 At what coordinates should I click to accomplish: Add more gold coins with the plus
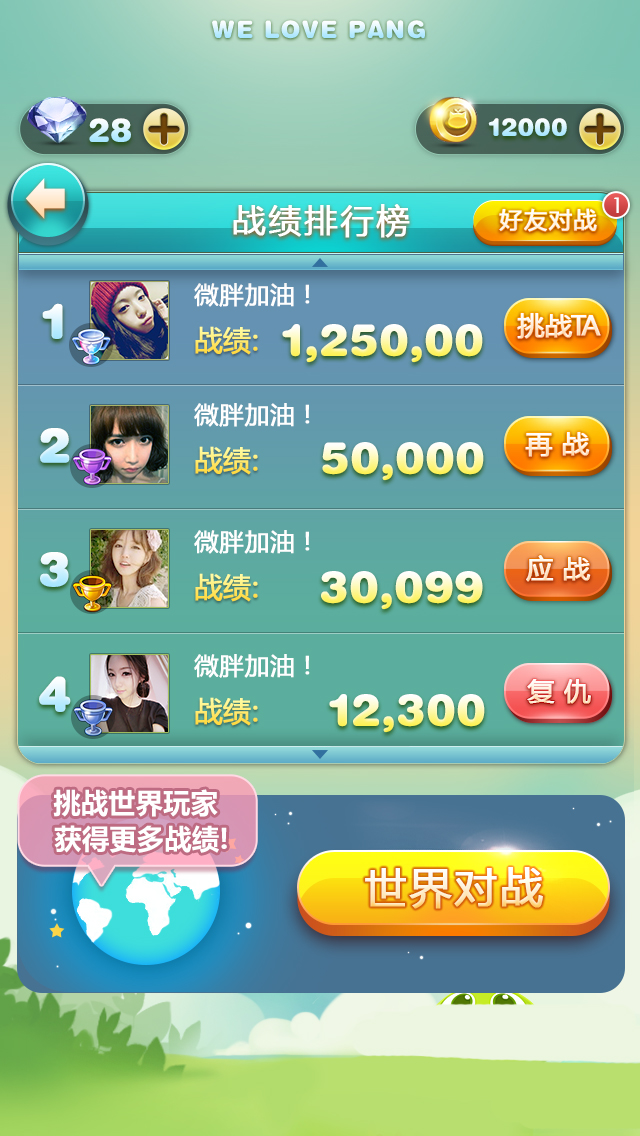point(600,130)
